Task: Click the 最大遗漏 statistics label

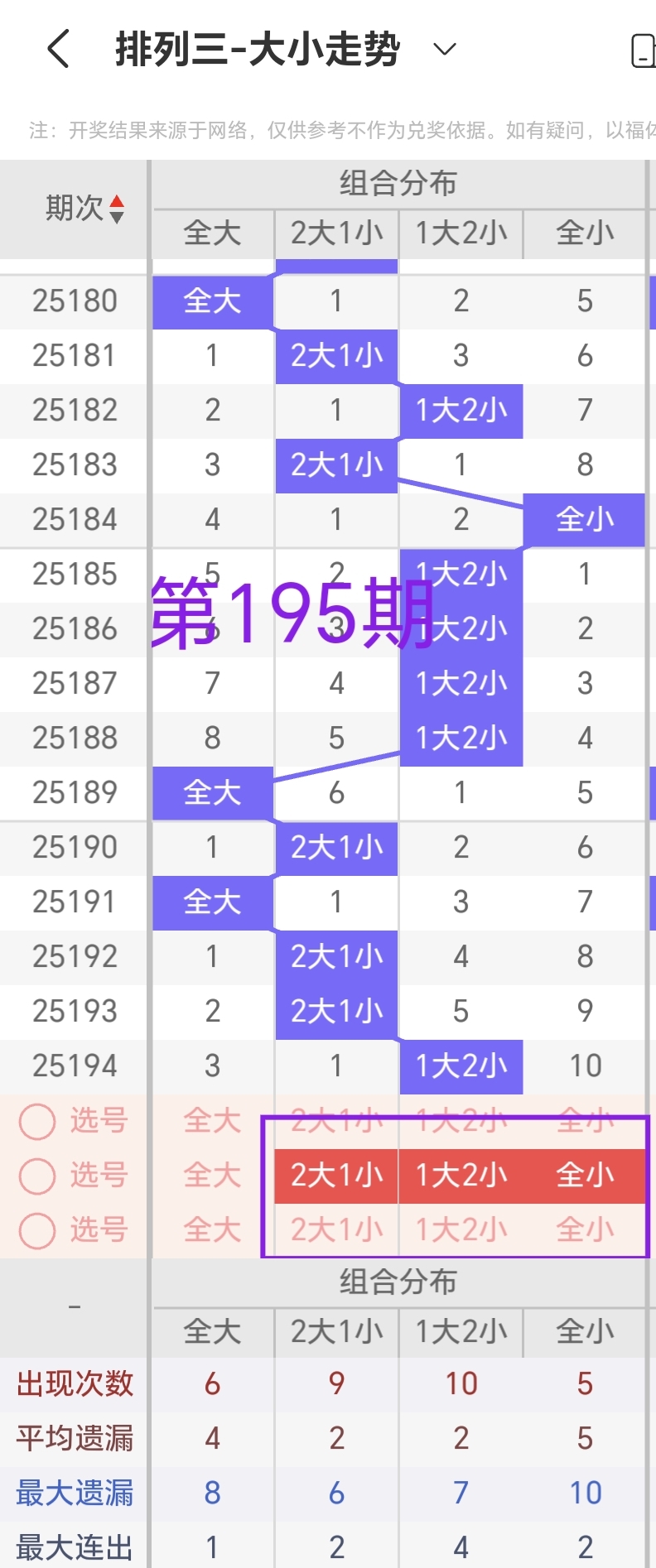Action: click(x=75, y=1493)
